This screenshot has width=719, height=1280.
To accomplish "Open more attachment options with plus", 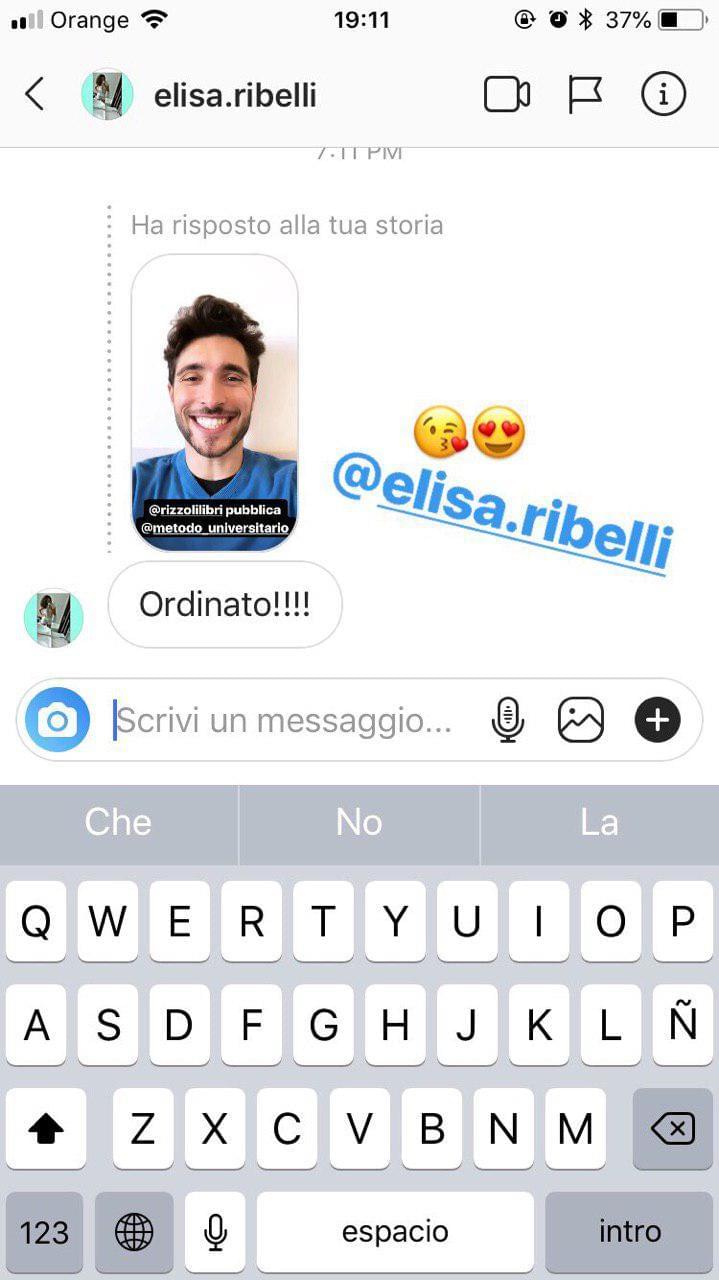I will (x=657, y=720).
